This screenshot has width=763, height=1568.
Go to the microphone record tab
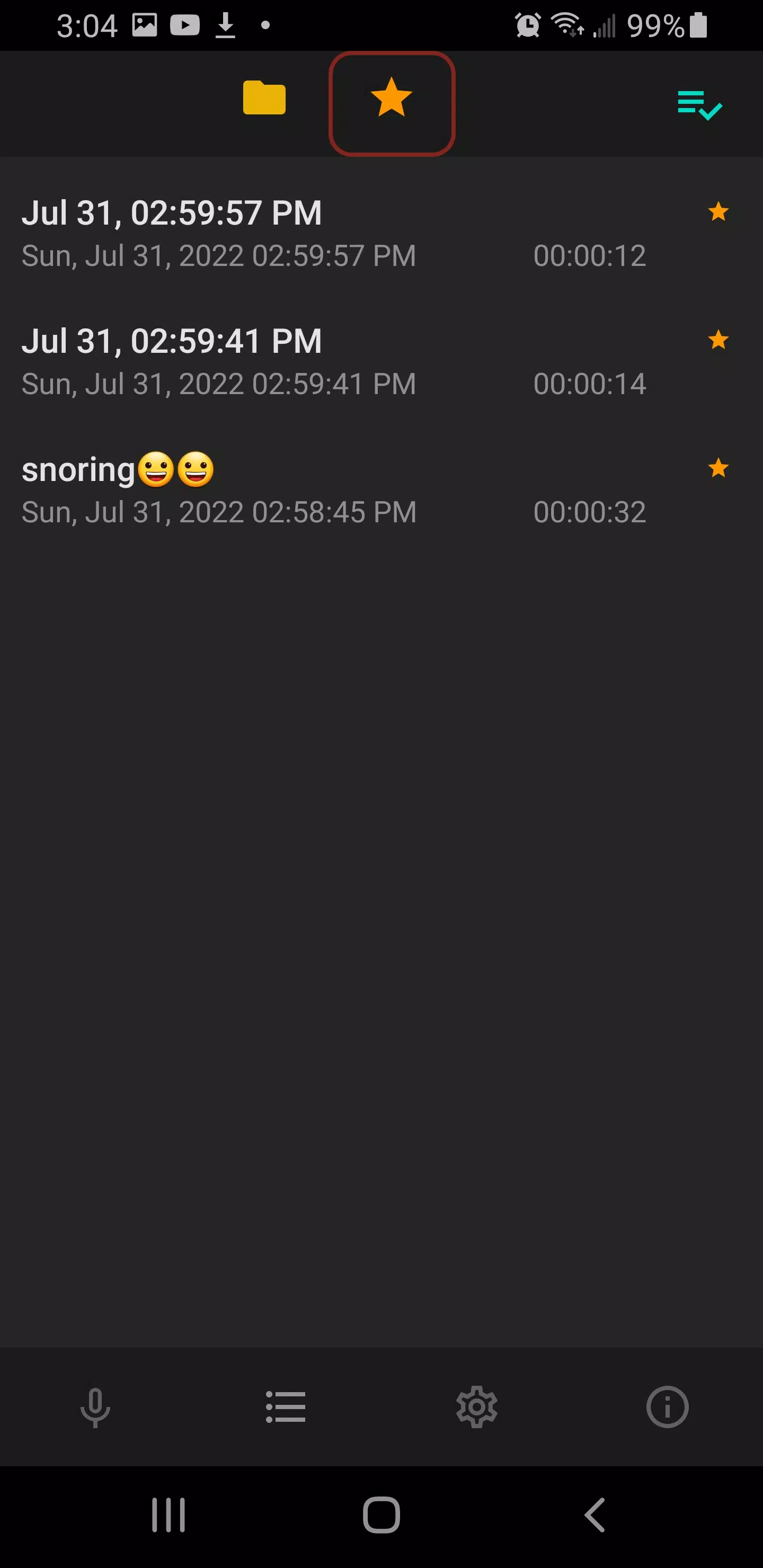tap(95, 1407)
